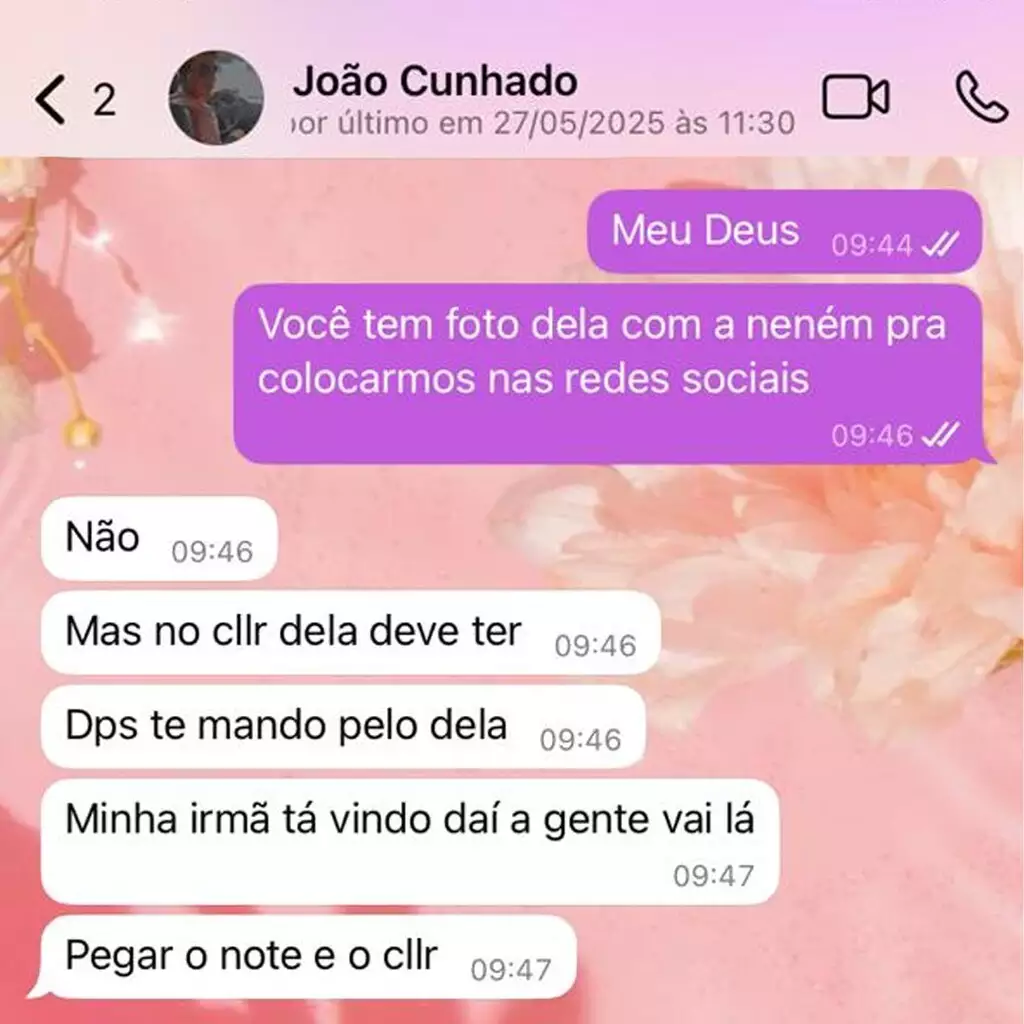Image resolution: width=1024 pixels, height=1024 pixels.
Task: Go back to the chat list
Action: (x=52, y=100)
